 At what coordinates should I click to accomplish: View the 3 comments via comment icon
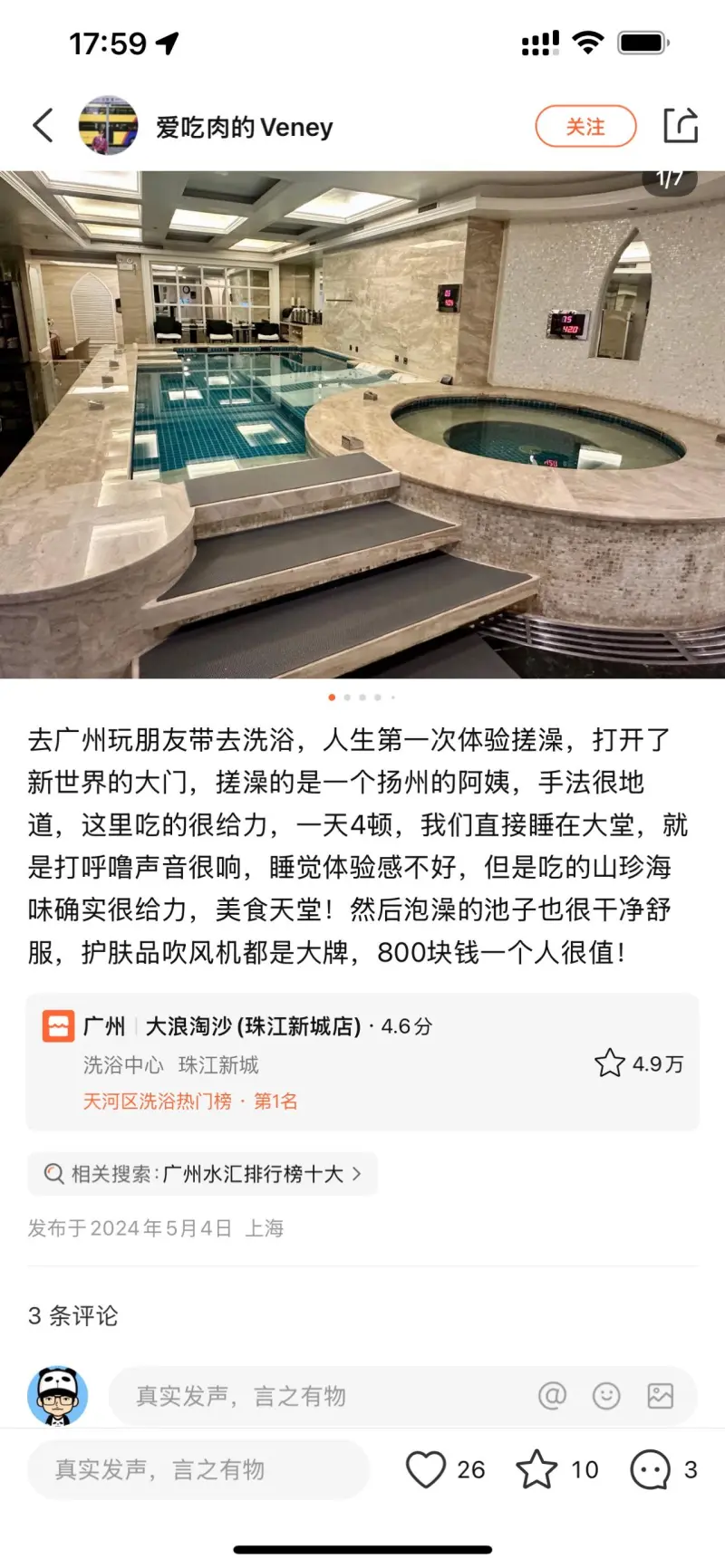(650, 1469)
